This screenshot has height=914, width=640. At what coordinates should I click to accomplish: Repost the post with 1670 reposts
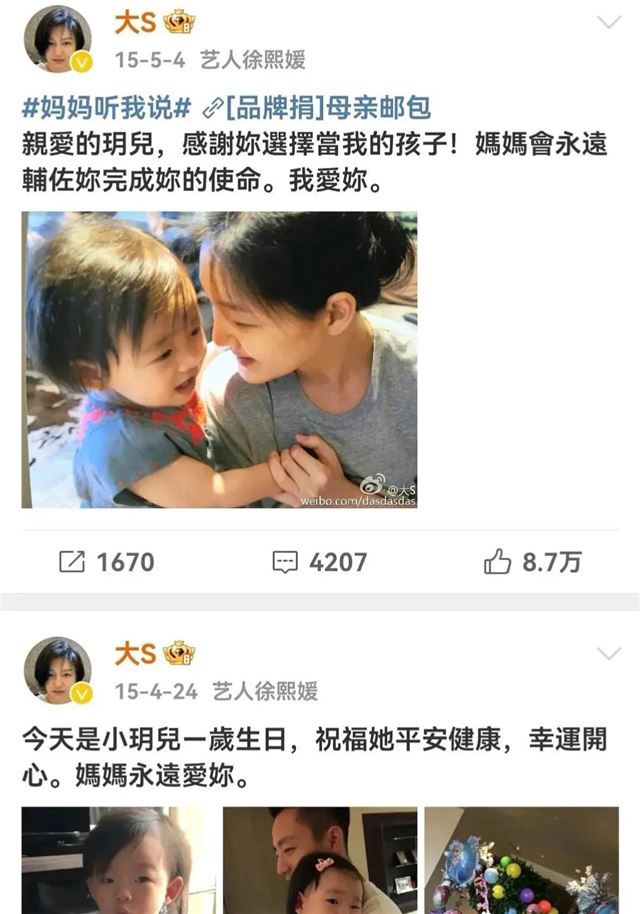point(106,562)
